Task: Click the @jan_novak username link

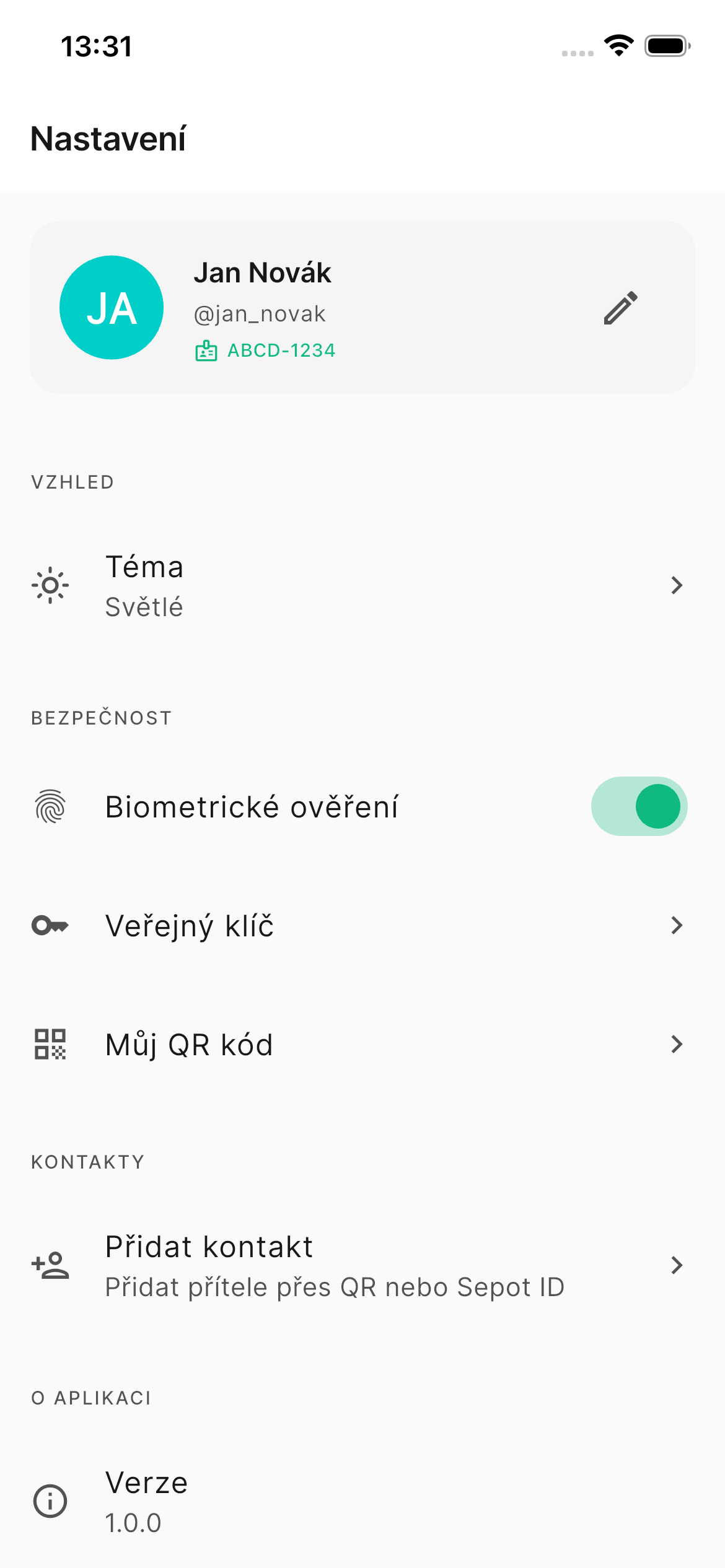Action: (260, 313)
